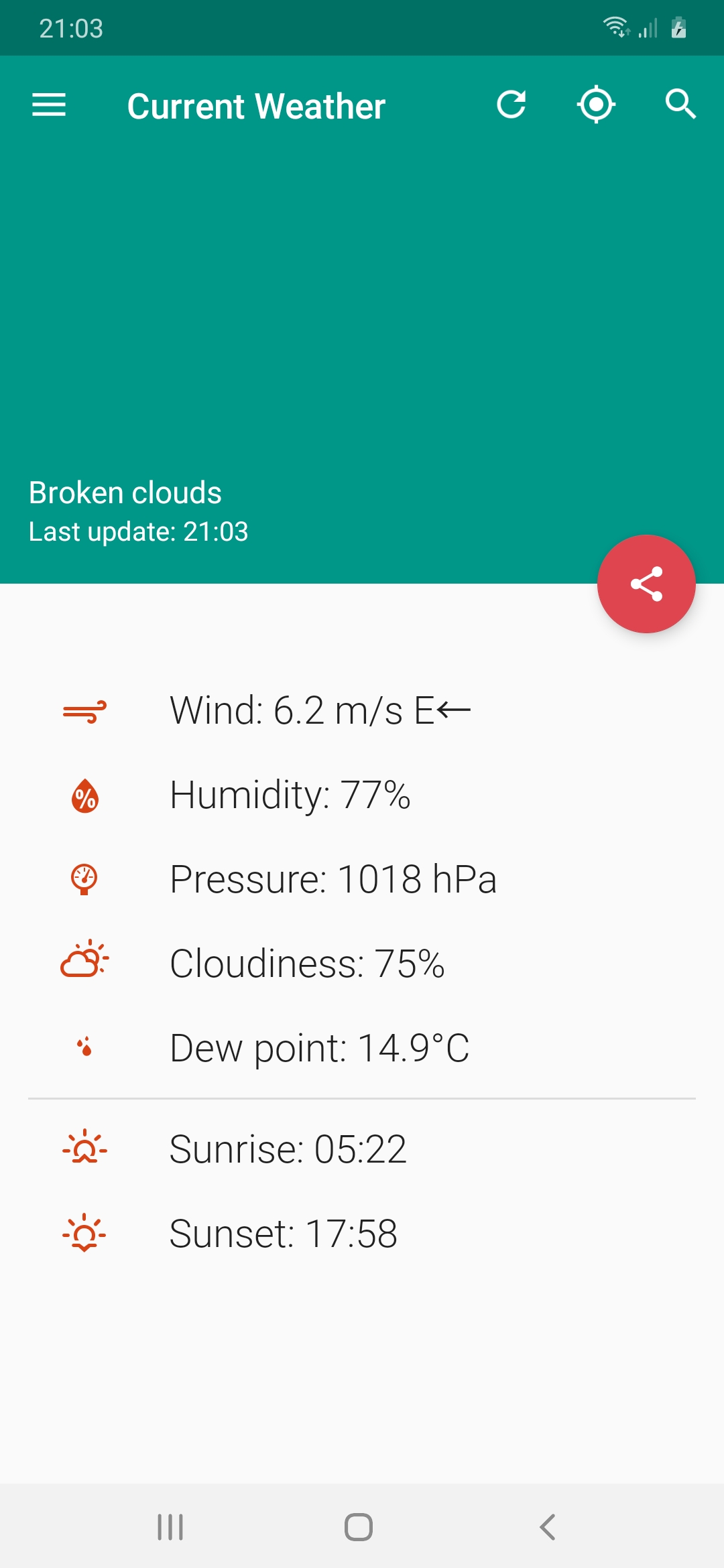Tap the wind speed icon
This screenshot has height=1568, width=724.
(x=84, y=710)
